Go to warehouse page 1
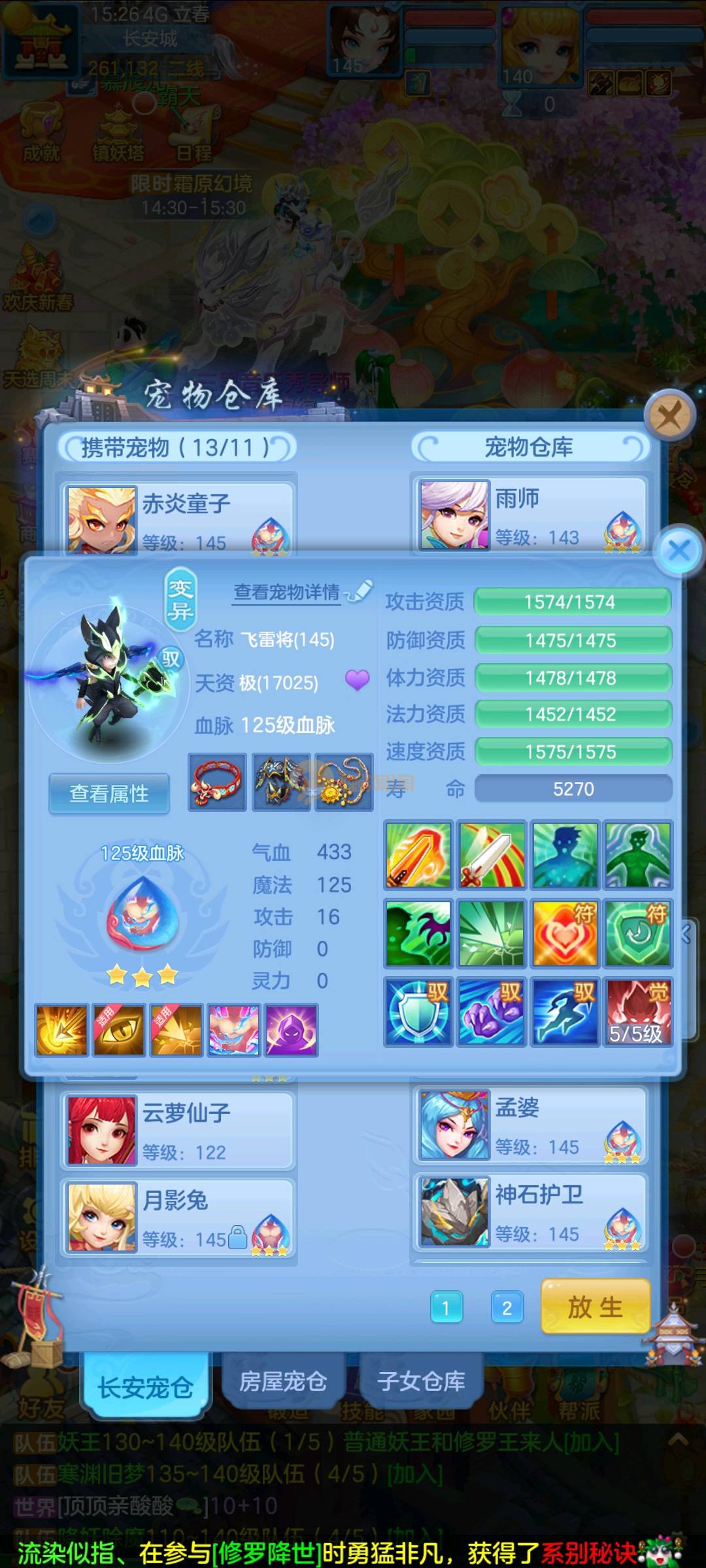706x1568 pixels. coord(446,1308)
